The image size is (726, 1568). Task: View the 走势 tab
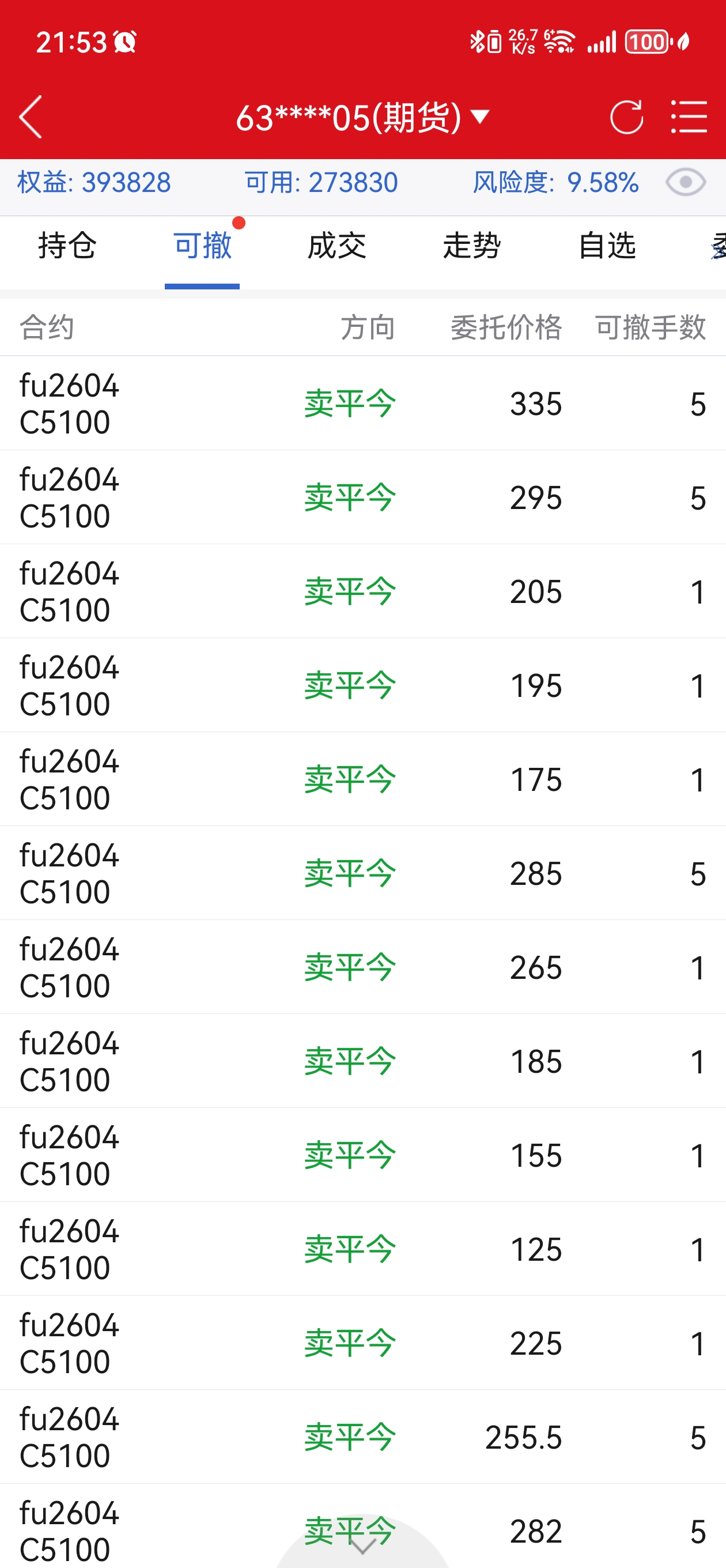pos(472,247)
